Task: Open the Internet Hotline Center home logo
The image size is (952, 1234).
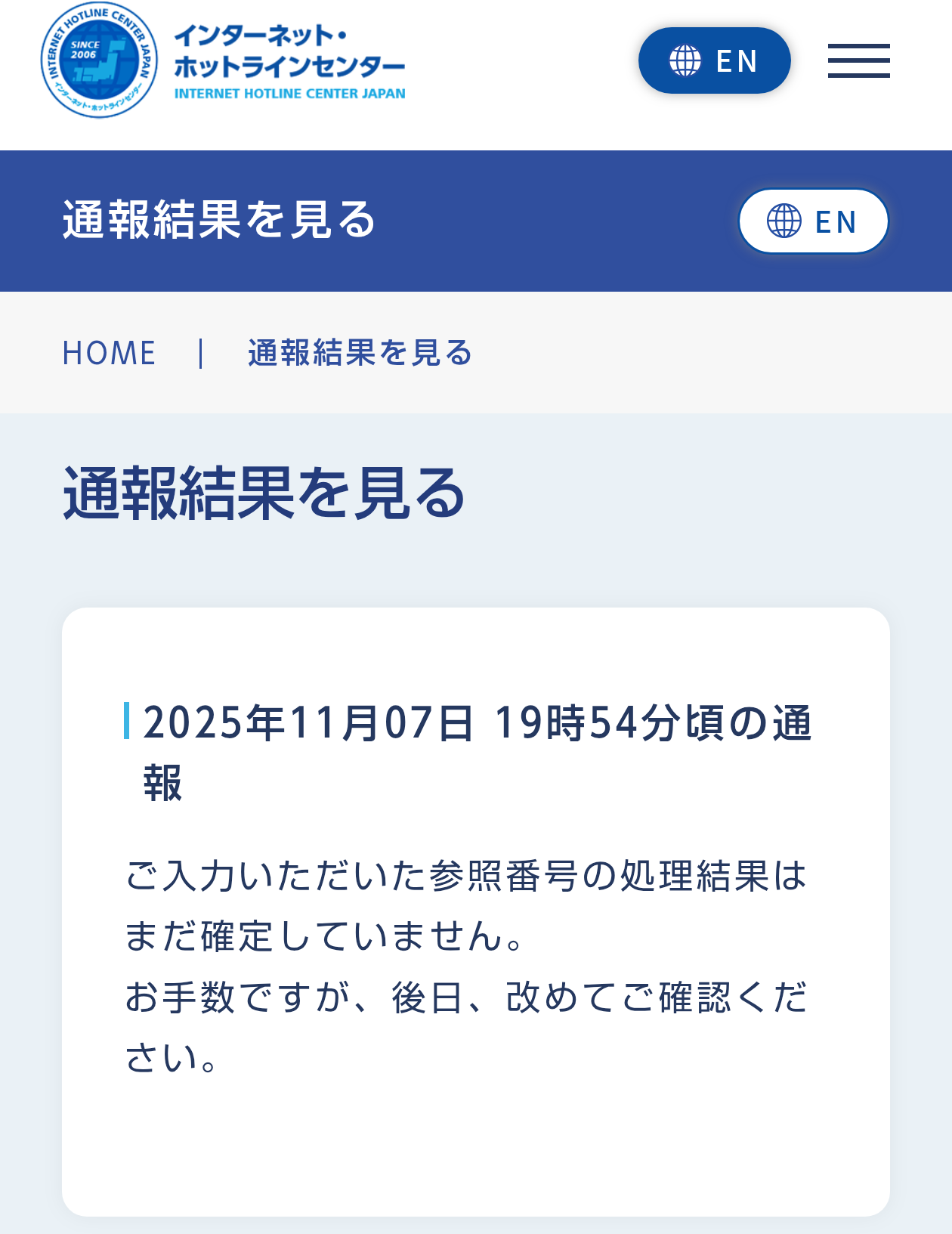Action: pyautogui.click(x=223, y=60)
